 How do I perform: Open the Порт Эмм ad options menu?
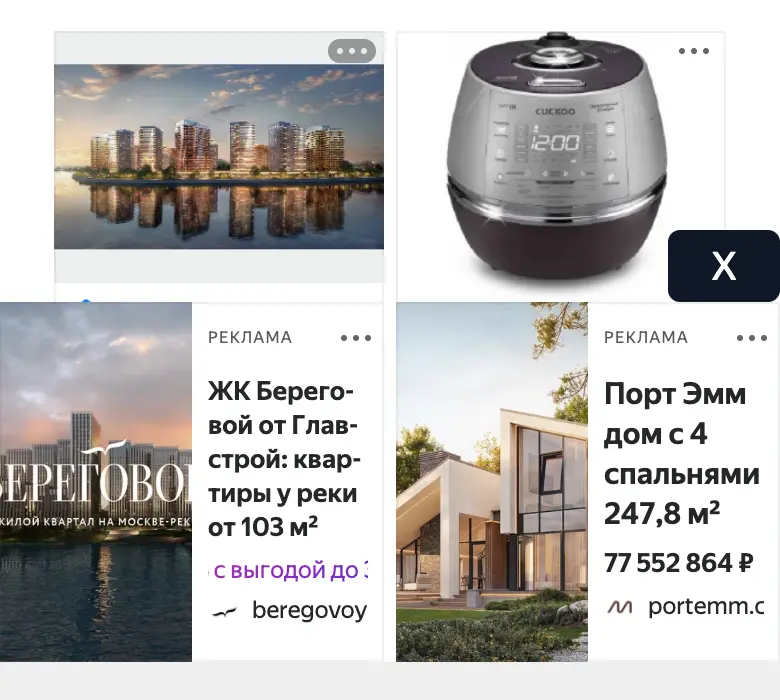pyautogui.click(x=752, y=338)
